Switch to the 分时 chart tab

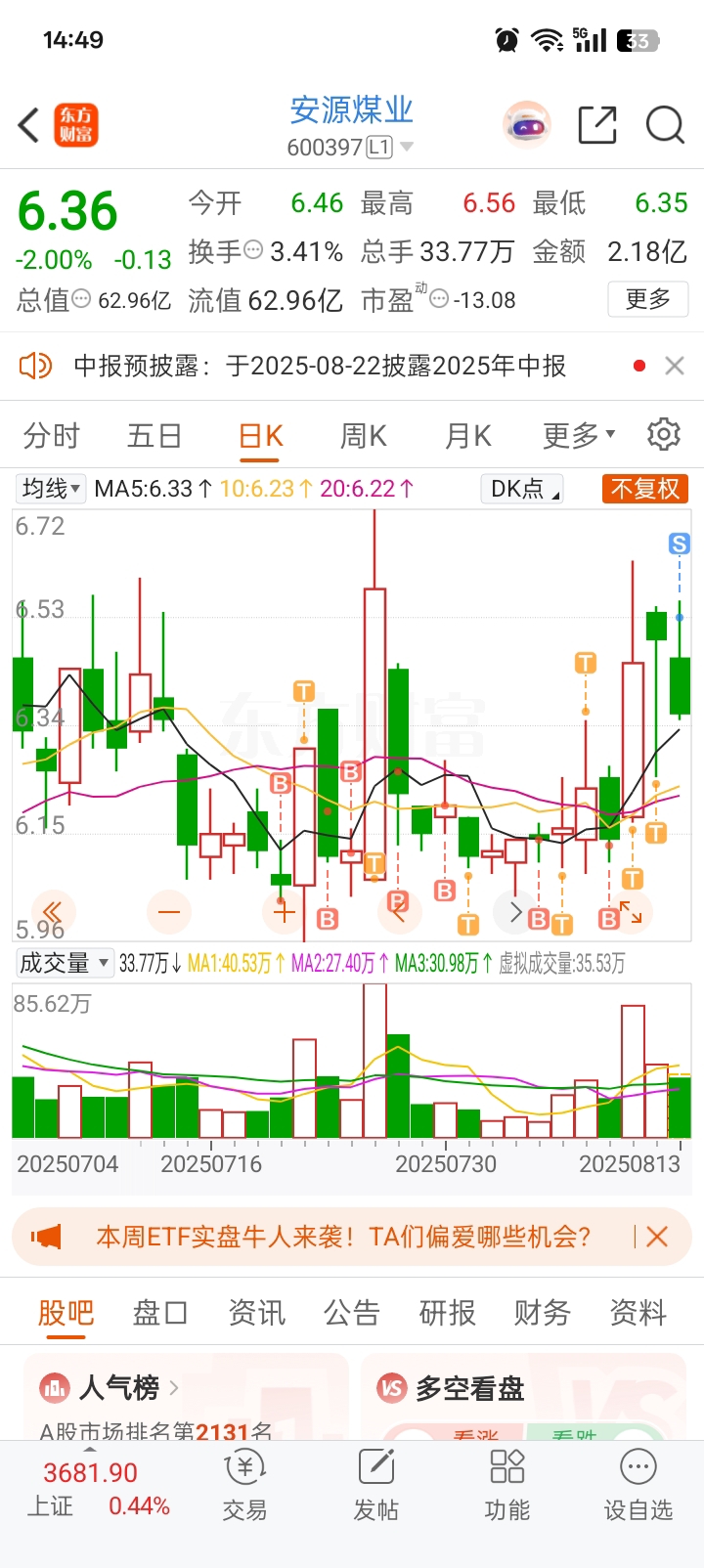pyautogui.click(x=52, y=436)
